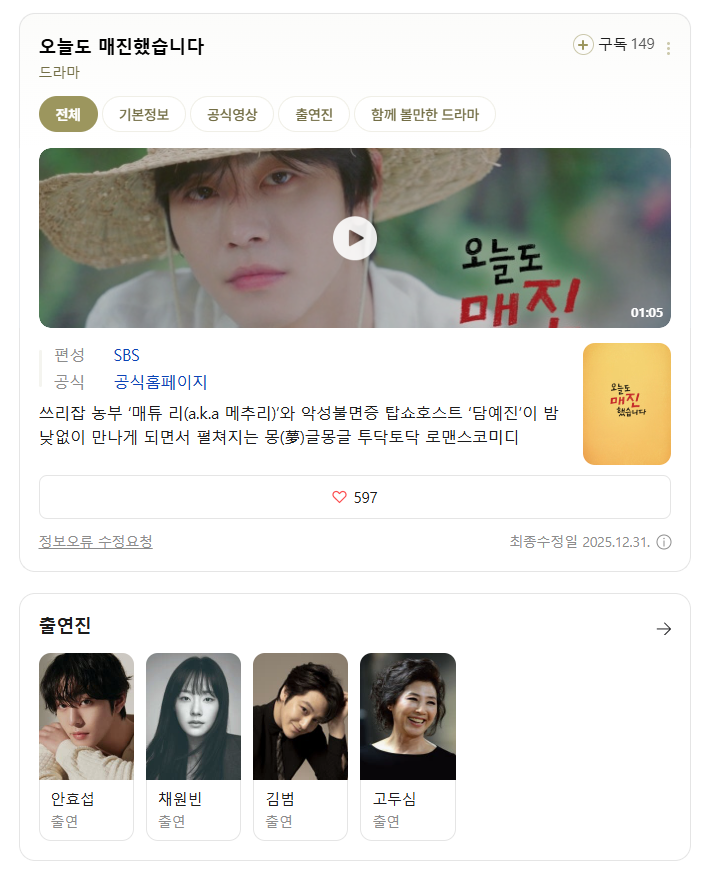Select the 전체 tab
Image resolution: width=704 pixels, height=877 pixels.
(68, 114)
